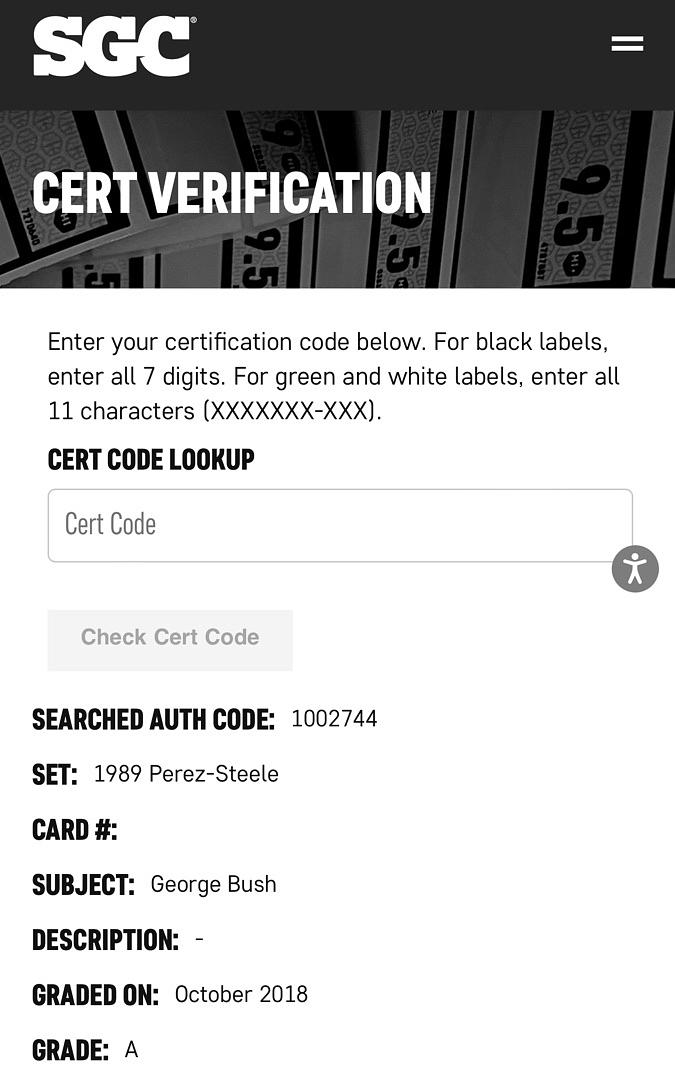Tap the Check Cert Code button
The height and width of the screenshot is (1080, 675).
pyautogui.click(x=170, y=639)
